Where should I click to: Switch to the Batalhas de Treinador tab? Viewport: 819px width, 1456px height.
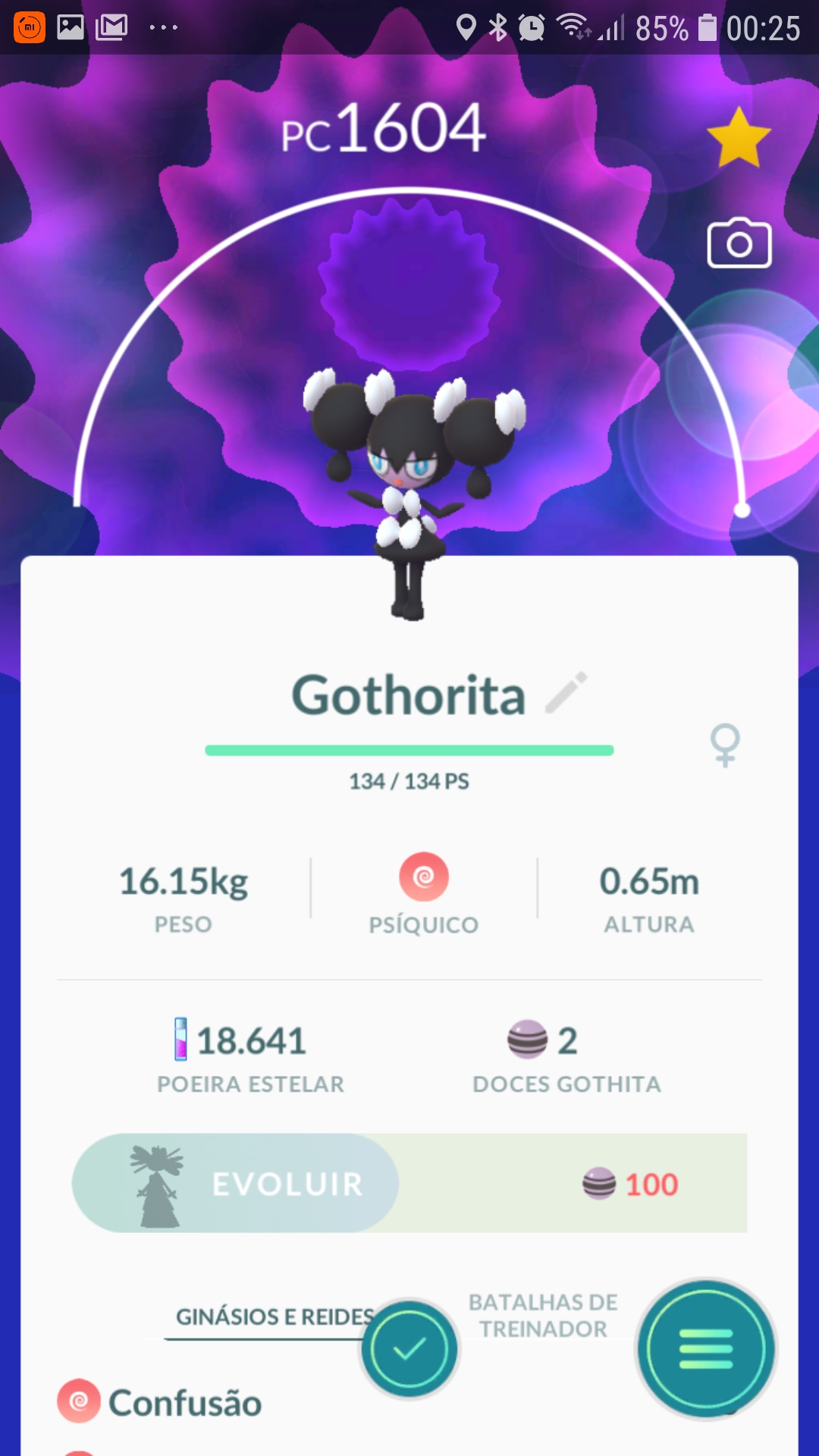tap(543, 1316)
